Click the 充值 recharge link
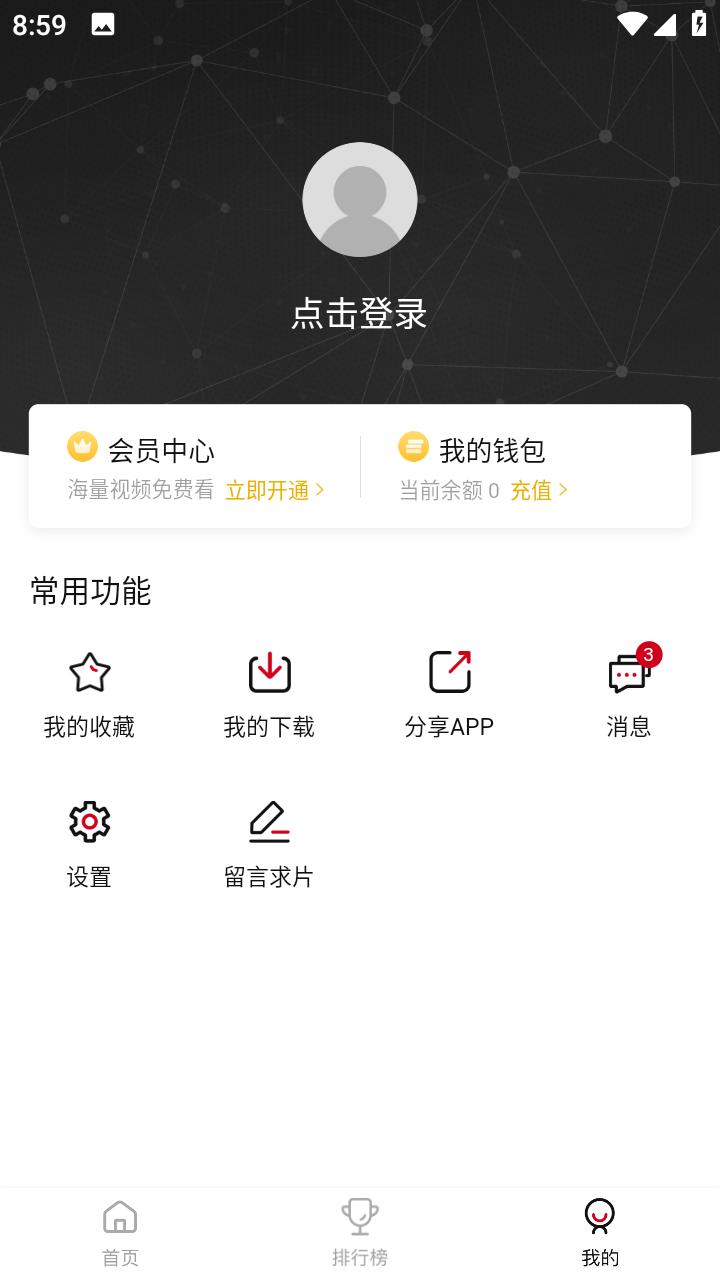This screenshot has height=1280, width=720. point(535,490)
